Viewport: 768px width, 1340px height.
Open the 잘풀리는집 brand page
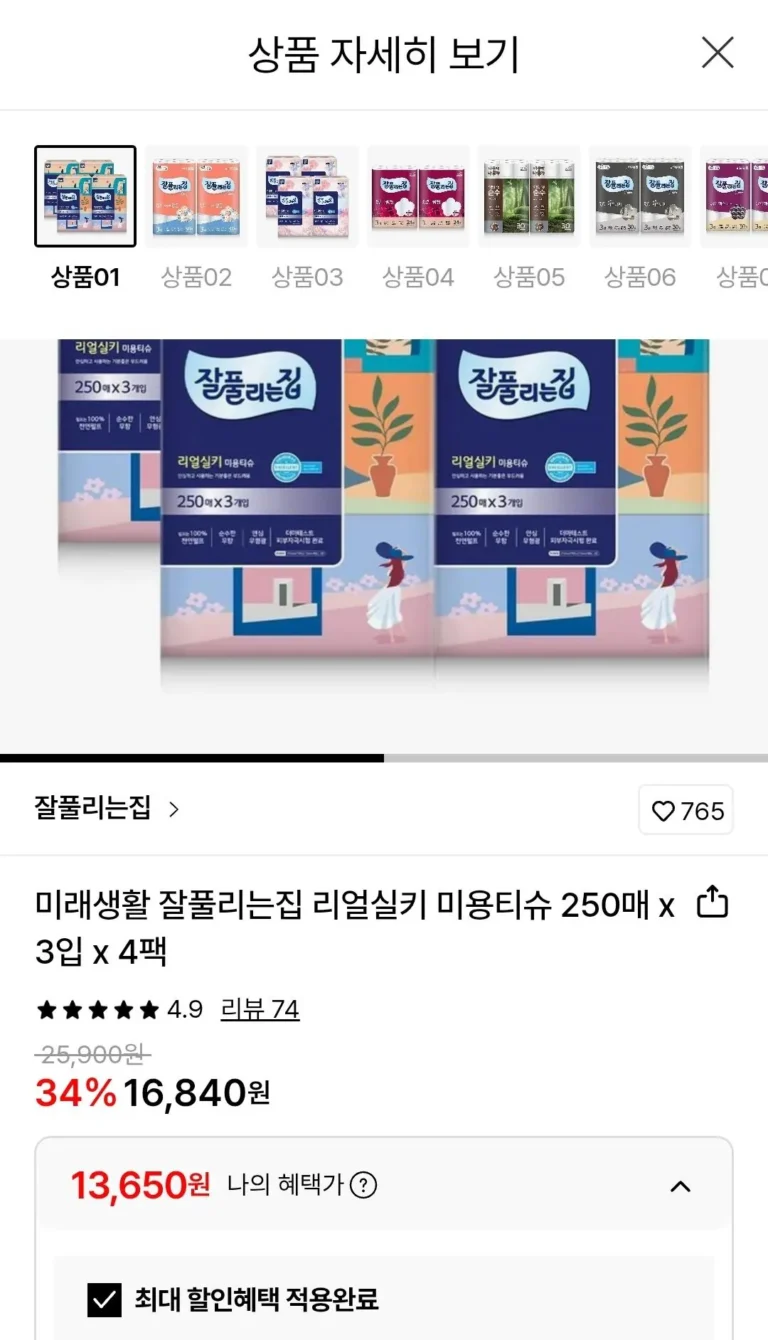click(x=107, y=809)
